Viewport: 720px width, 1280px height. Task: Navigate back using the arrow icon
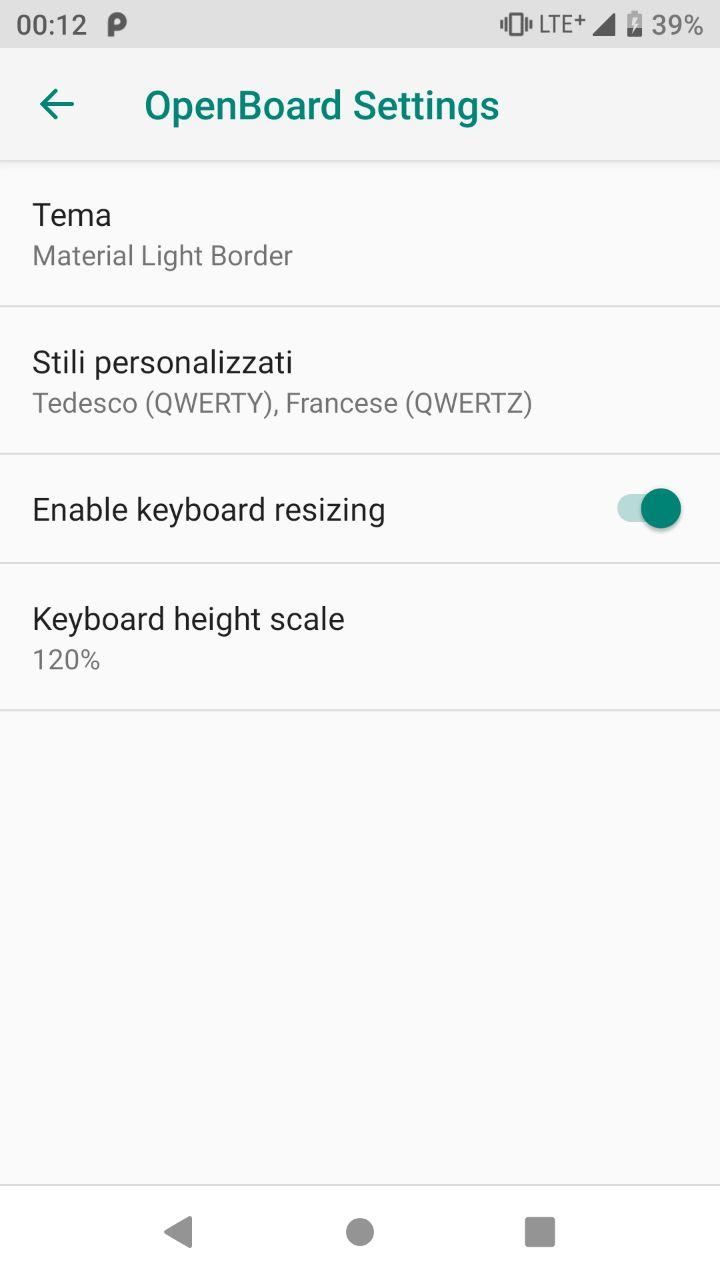click(x=55, y=104)
